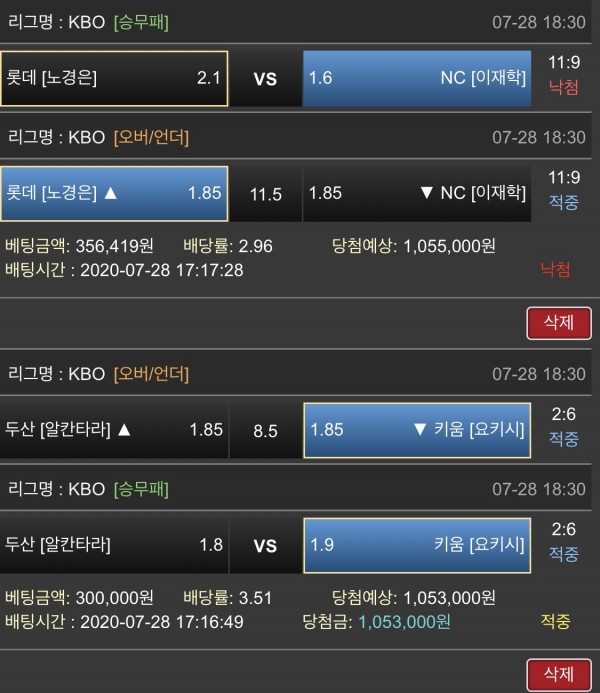Tap 삭제 button under the 356,419원 bet
This screenshot has height=693, width=600.
pyautogui.click(x=559, y=323)
